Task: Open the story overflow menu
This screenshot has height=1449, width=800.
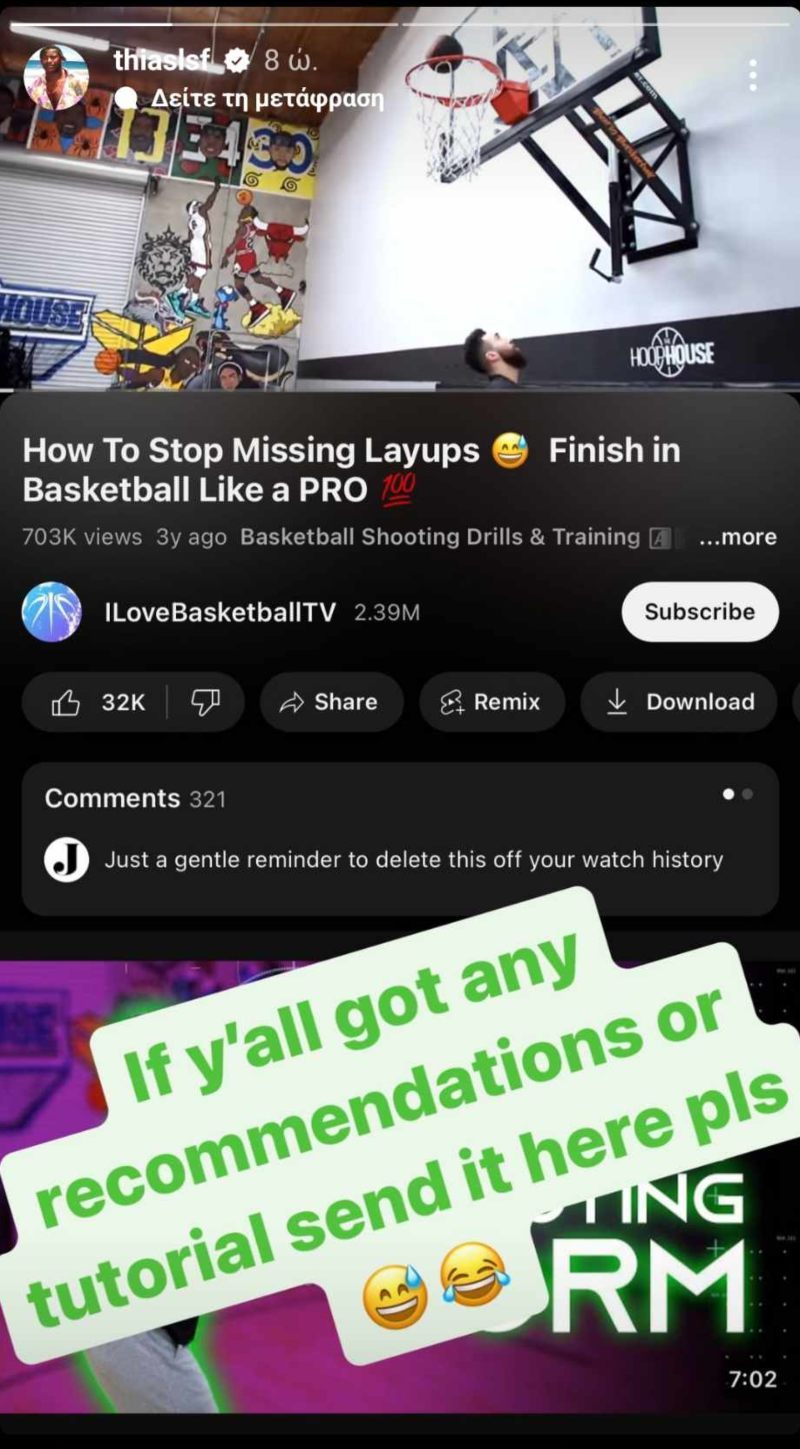Action: tap(752, 75)
